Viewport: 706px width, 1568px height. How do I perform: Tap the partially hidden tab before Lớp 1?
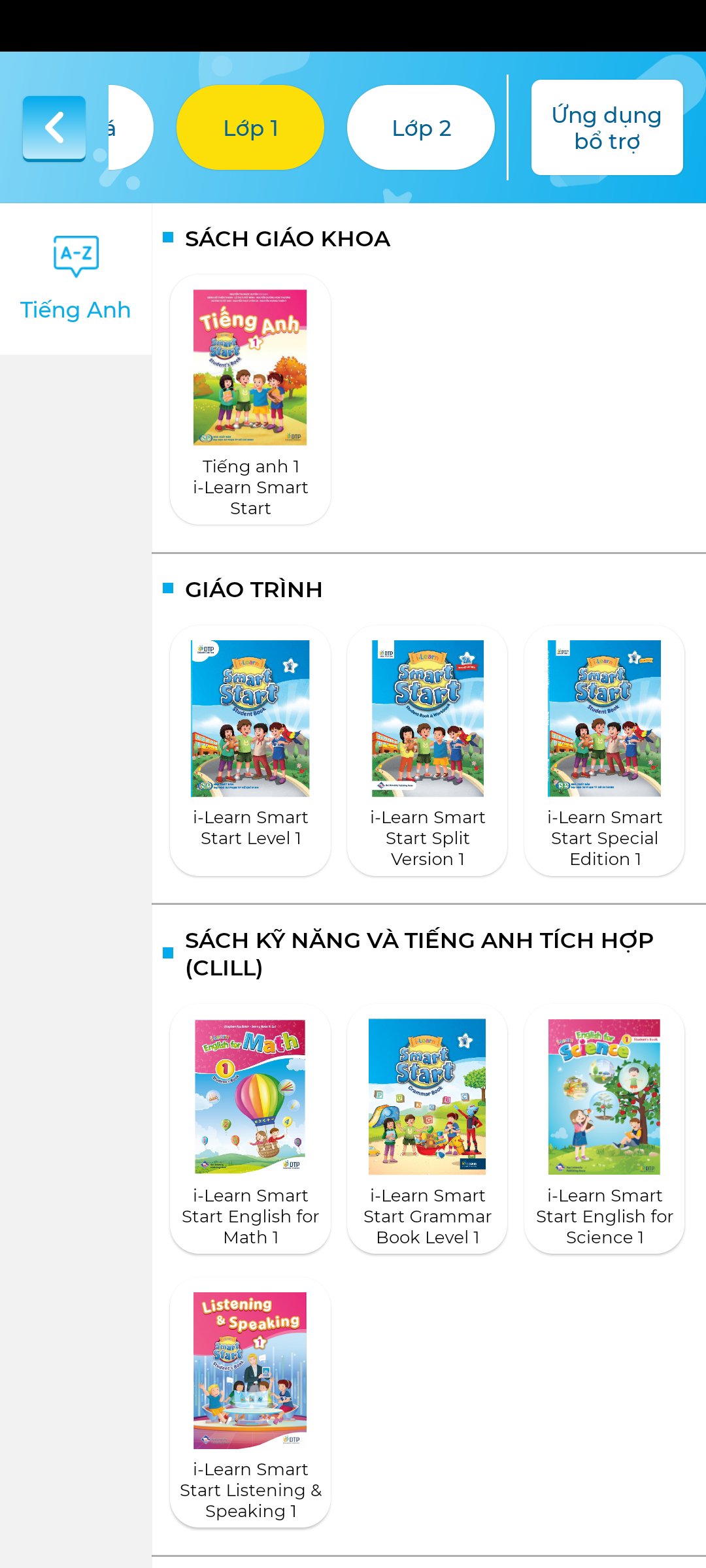(x=129, y=128)
